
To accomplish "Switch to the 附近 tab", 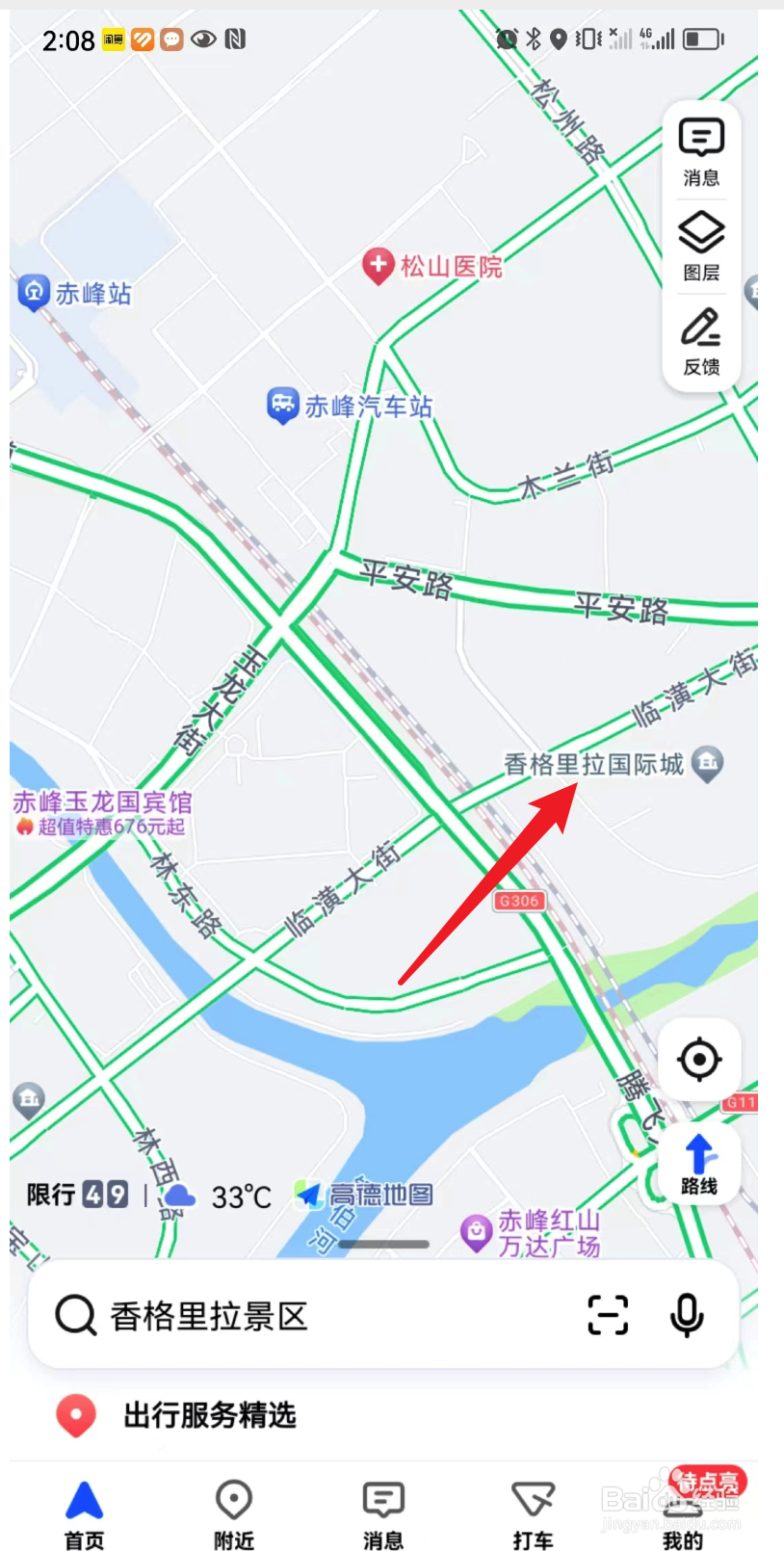I will [234, 1515].
